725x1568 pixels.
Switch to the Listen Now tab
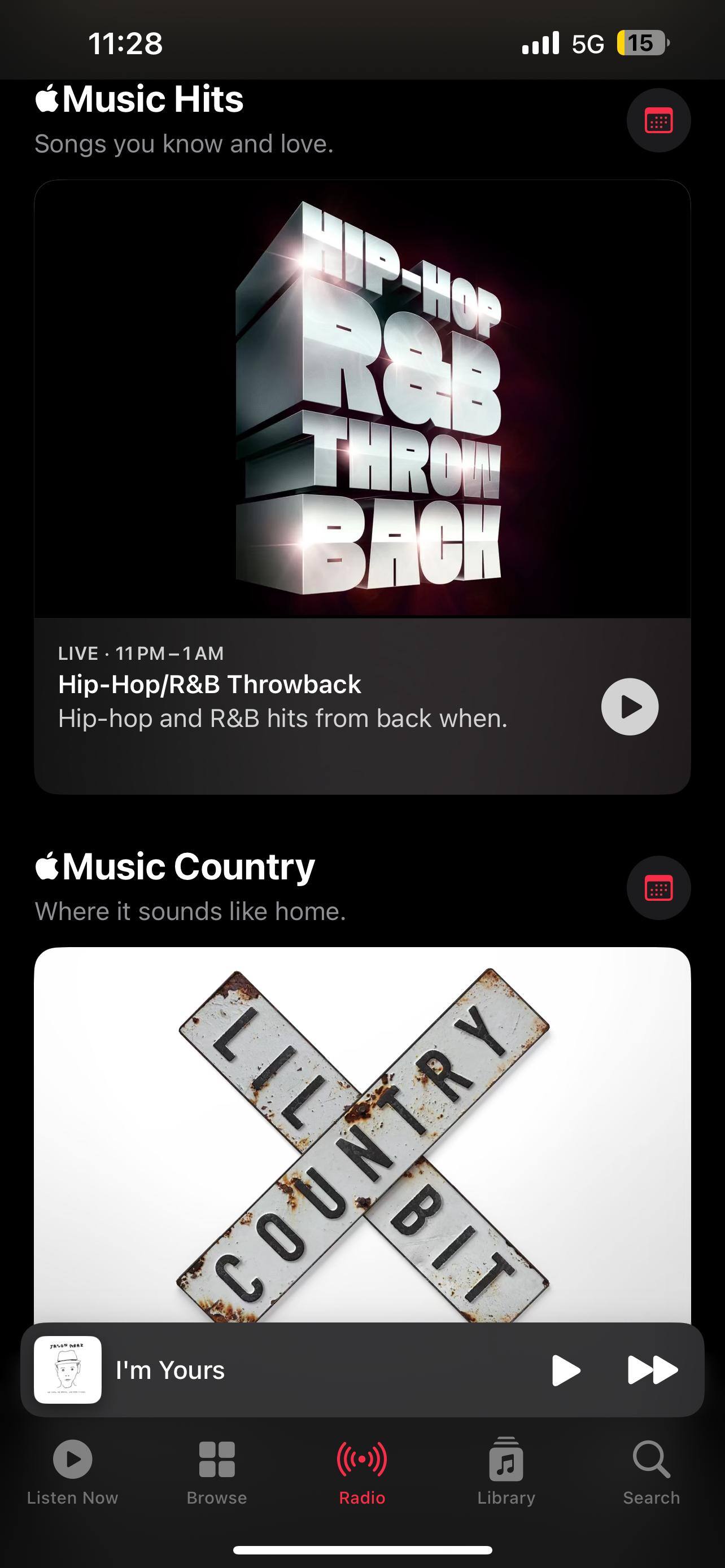click(x=72, y=1470)
